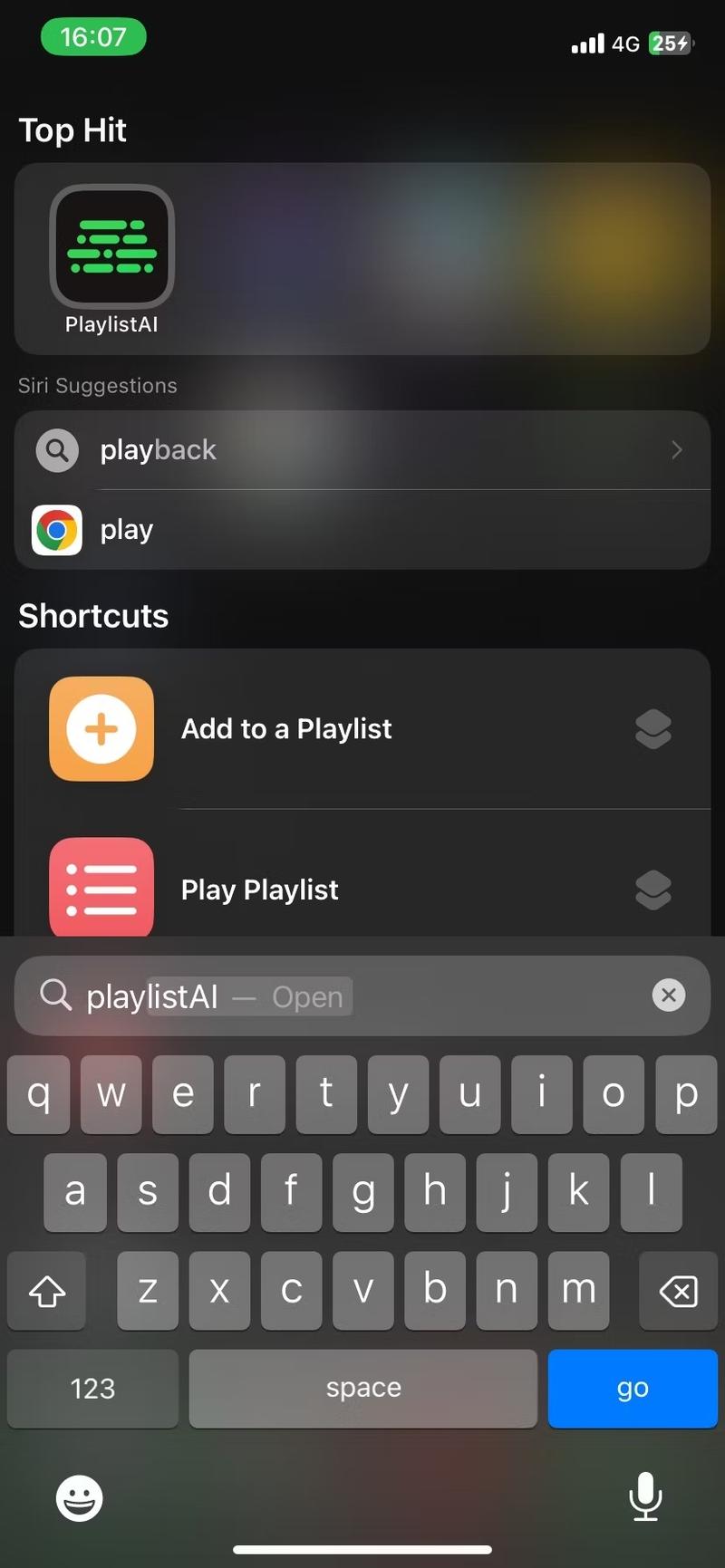Screen dimensions: 725x1568
Task: Run the Add to a Playlist shortcut
Action: click(x=361, y=729)
